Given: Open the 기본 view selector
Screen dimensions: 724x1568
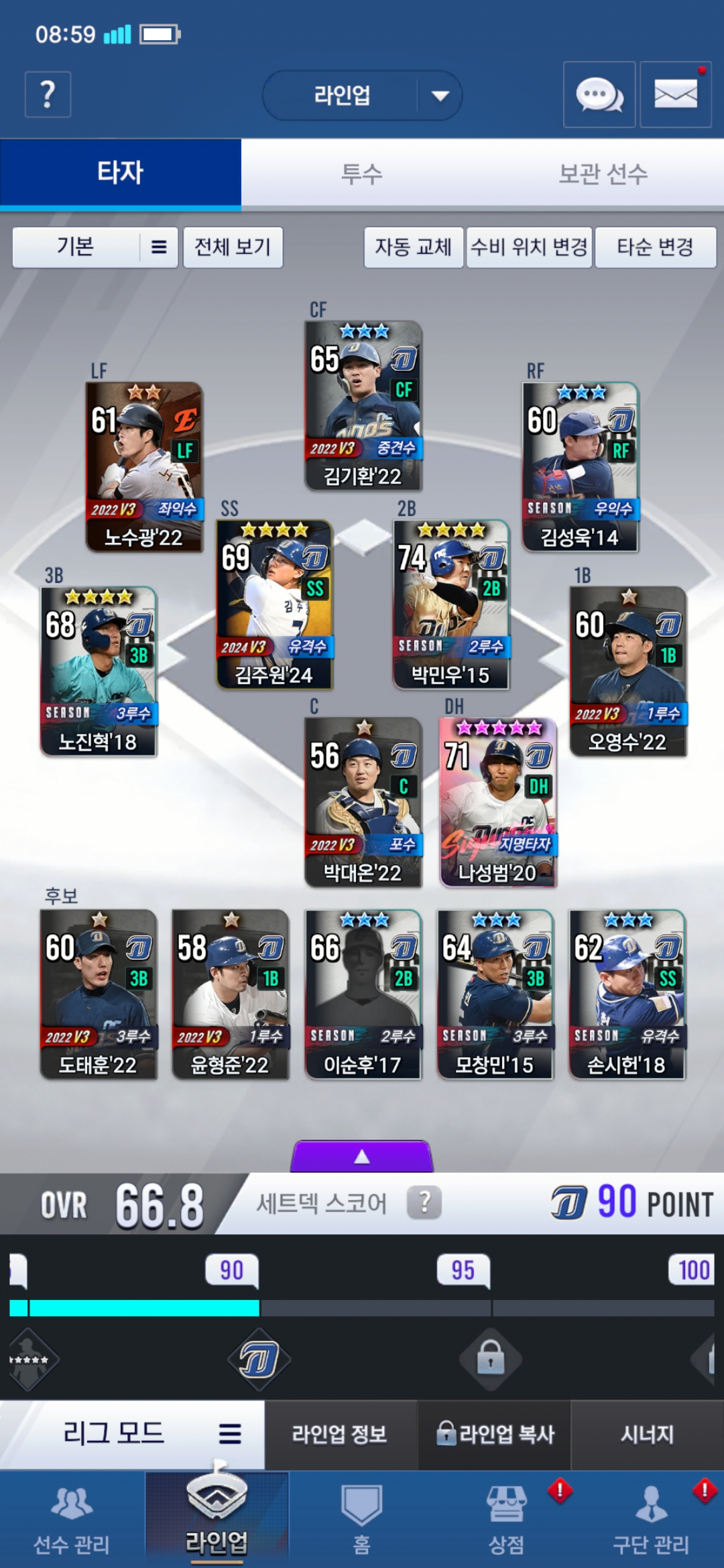Looking at the screenshot, I should pyautogui.click(x=95, y=247).
